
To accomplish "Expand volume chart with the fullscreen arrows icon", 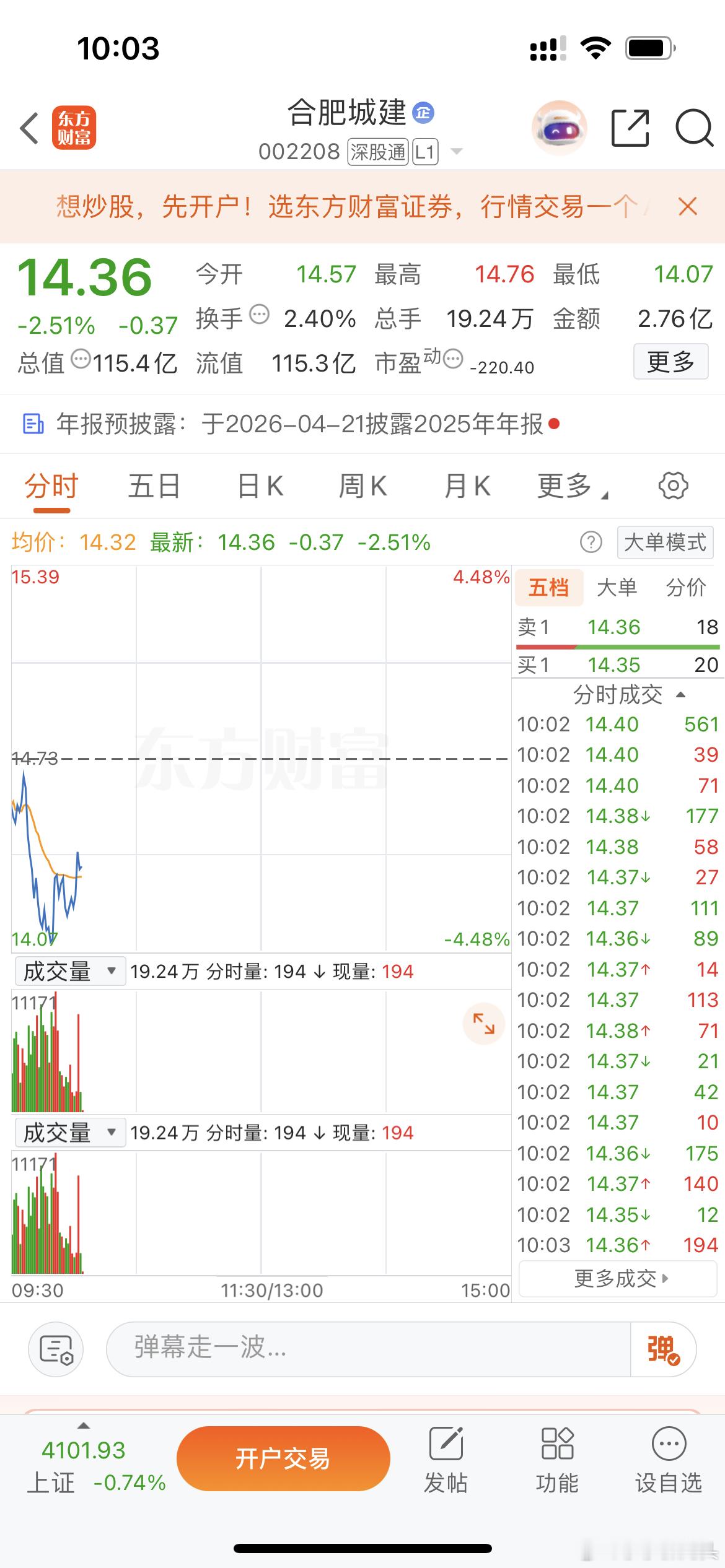I will click(x=485, y=1023).
